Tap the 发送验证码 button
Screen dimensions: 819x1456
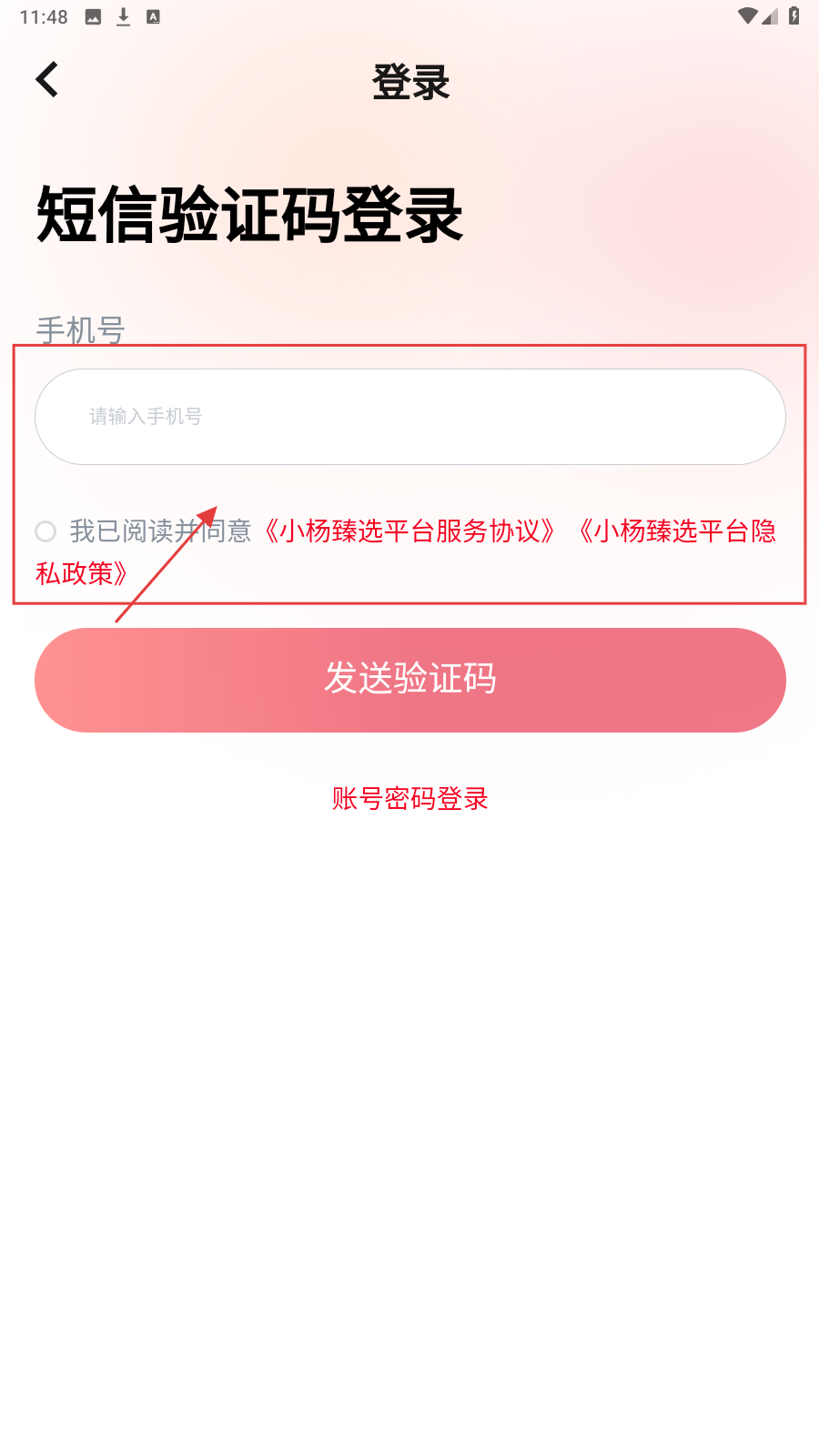click(x=409, y=680)
